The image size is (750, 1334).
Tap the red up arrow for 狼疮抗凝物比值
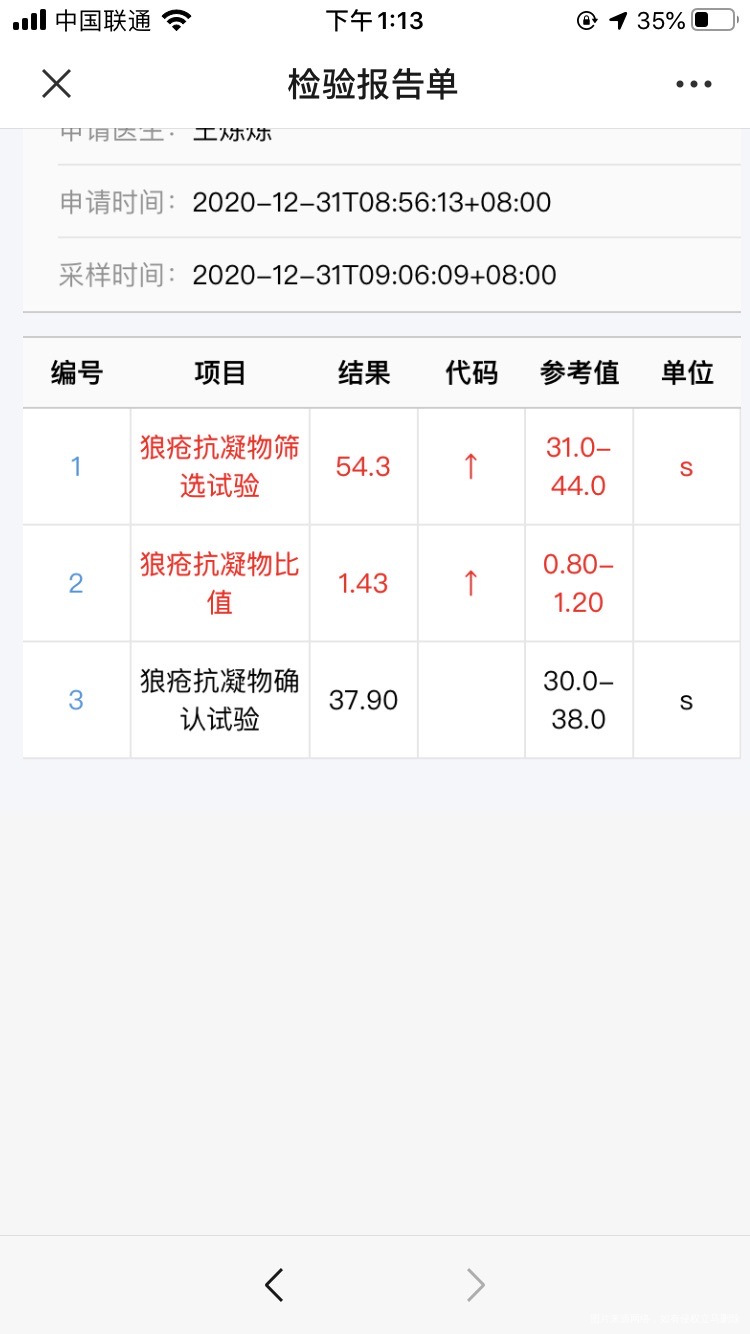[470, 583]
